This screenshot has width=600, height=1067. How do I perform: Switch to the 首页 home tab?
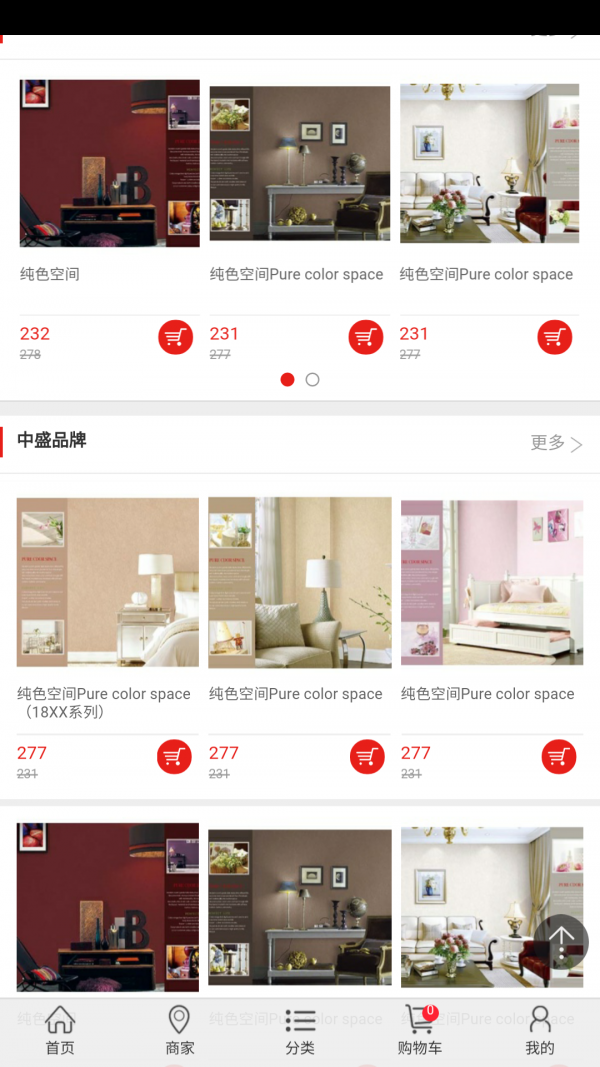60,1031
